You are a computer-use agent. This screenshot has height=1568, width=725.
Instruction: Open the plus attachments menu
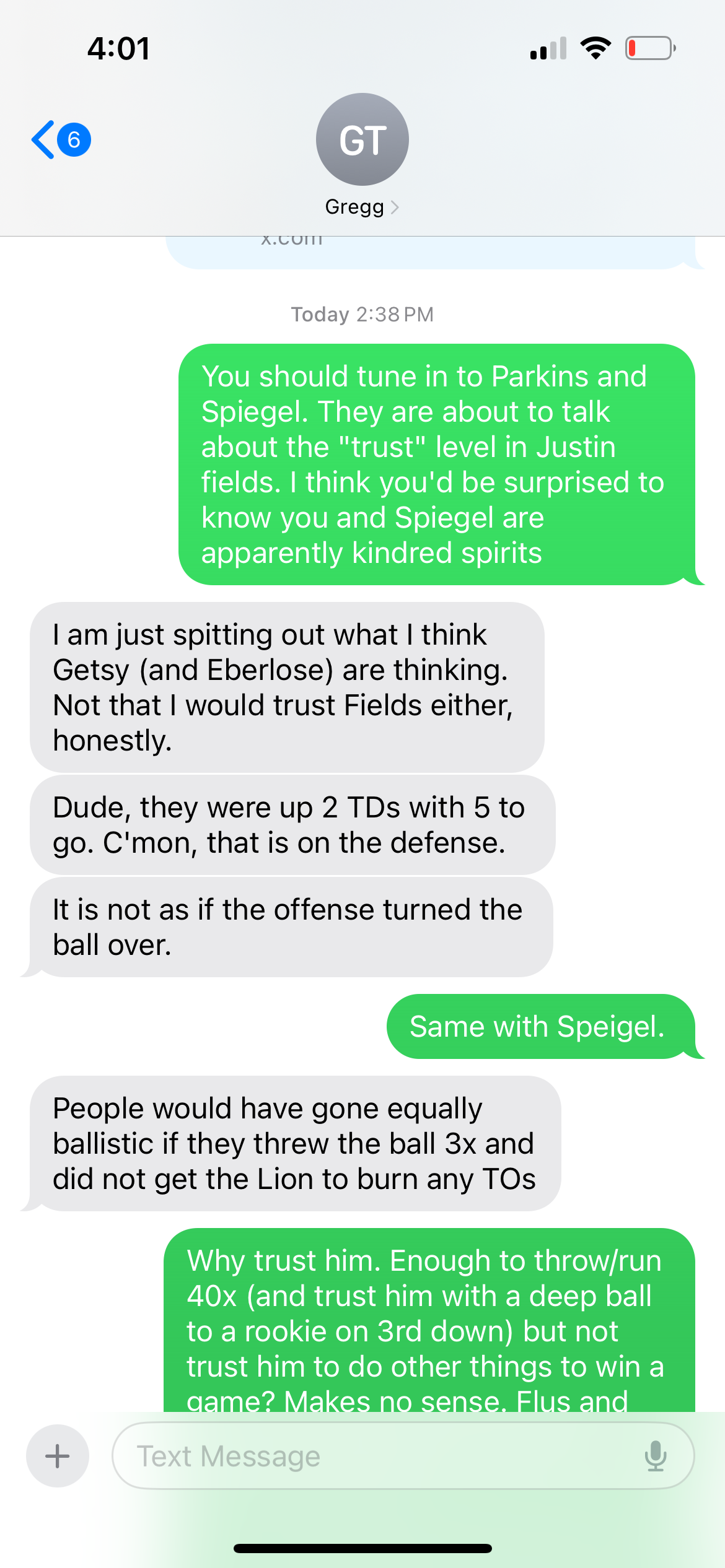(x=58, y=1456)
